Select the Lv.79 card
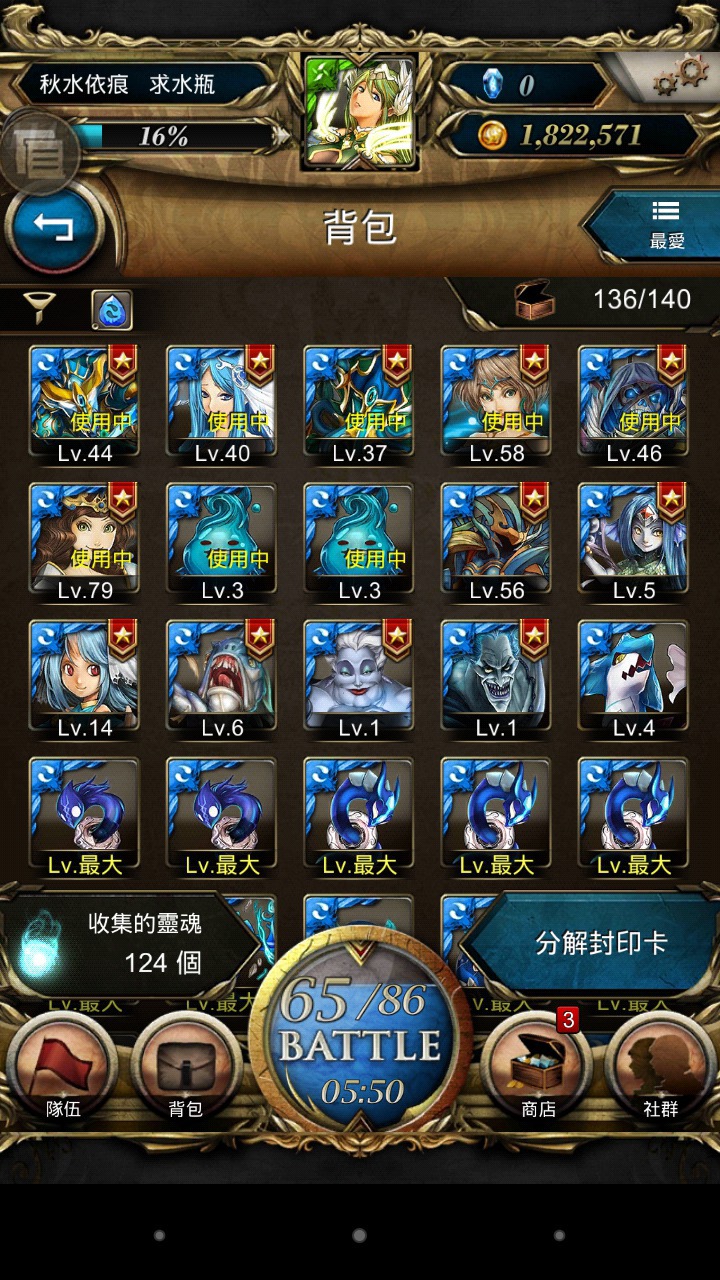Screen dimensions: 720x1280 (84, 543)
